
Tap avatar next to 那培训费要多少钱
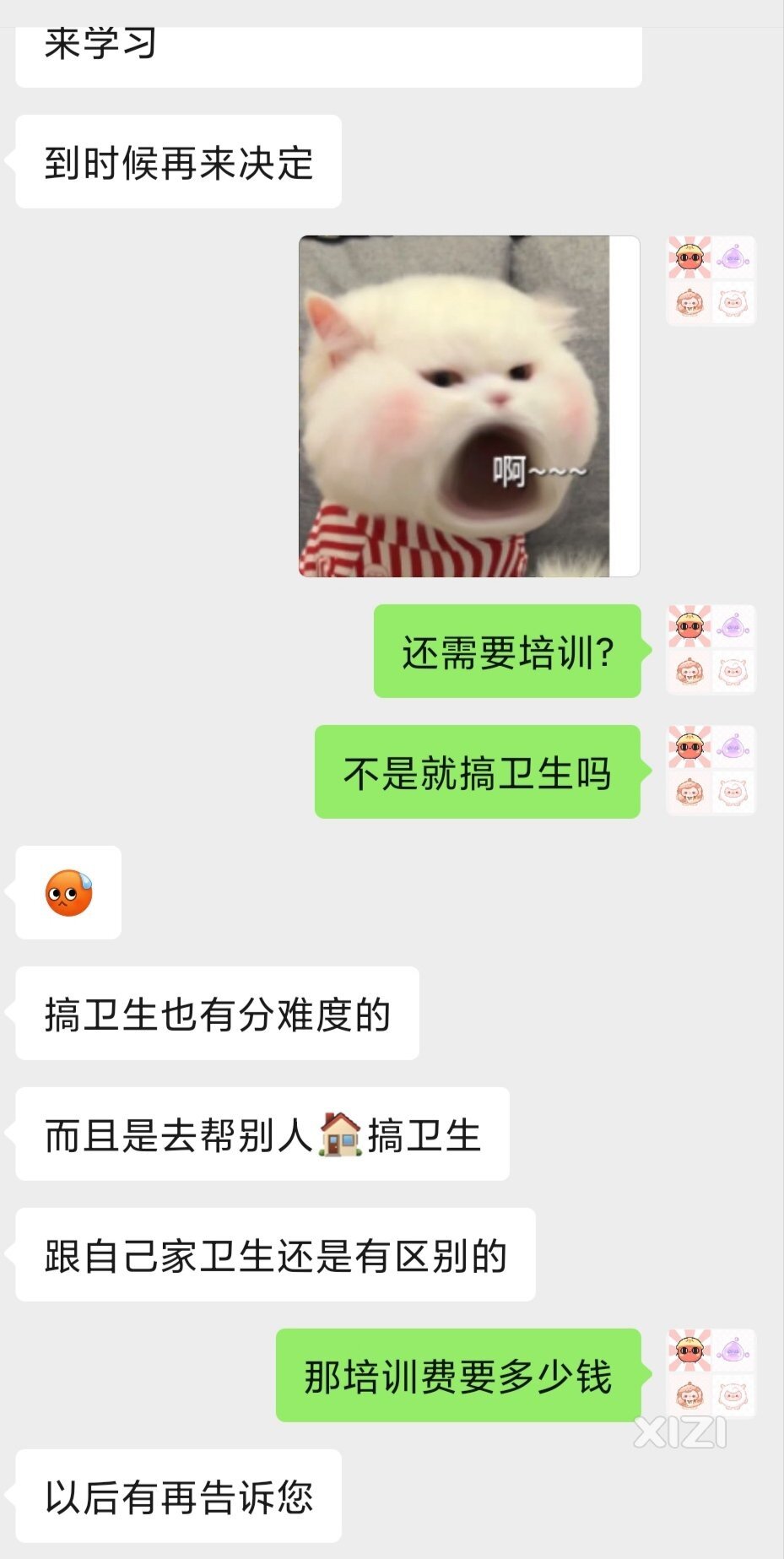click(711, 1373)
